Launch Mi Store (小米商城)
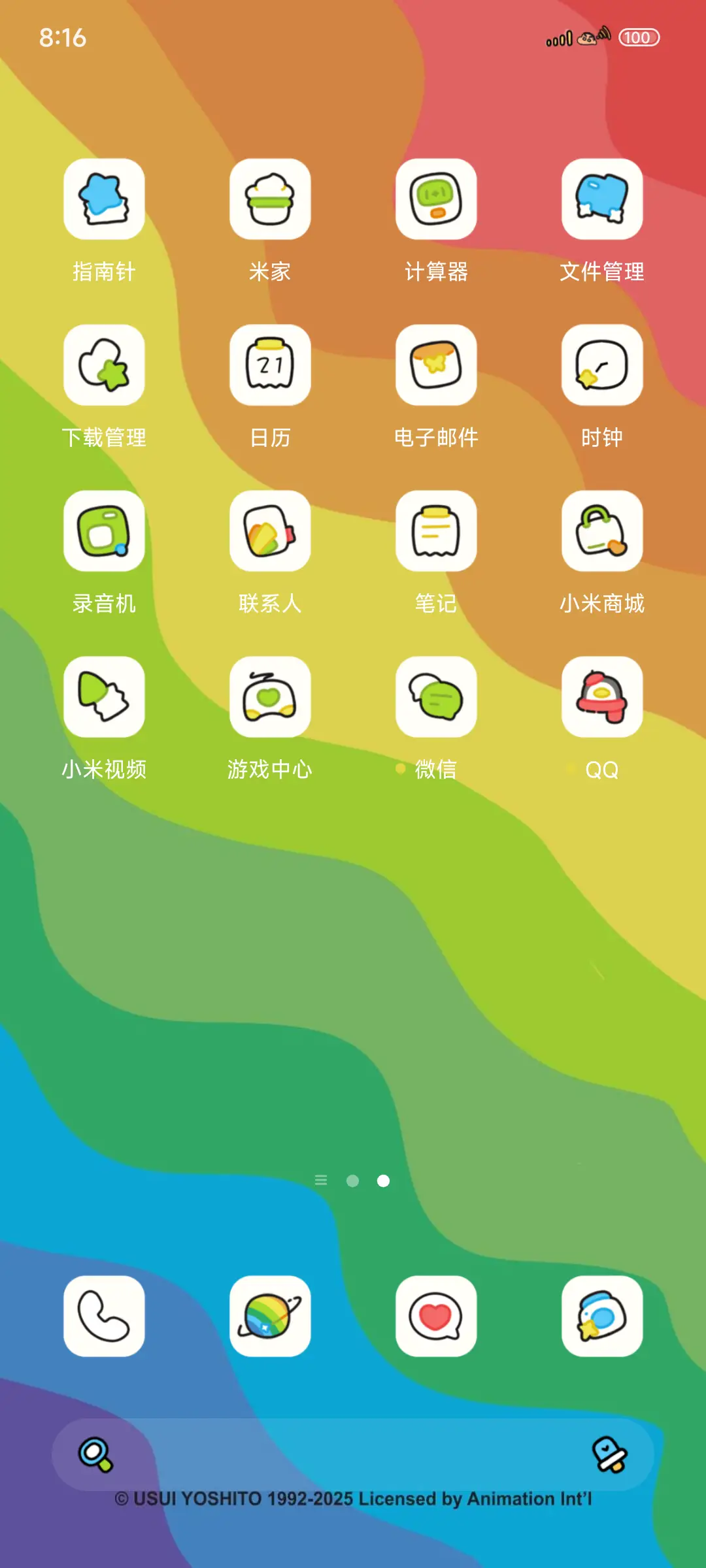Screen dimensions: 706x1568 [601, 531]
